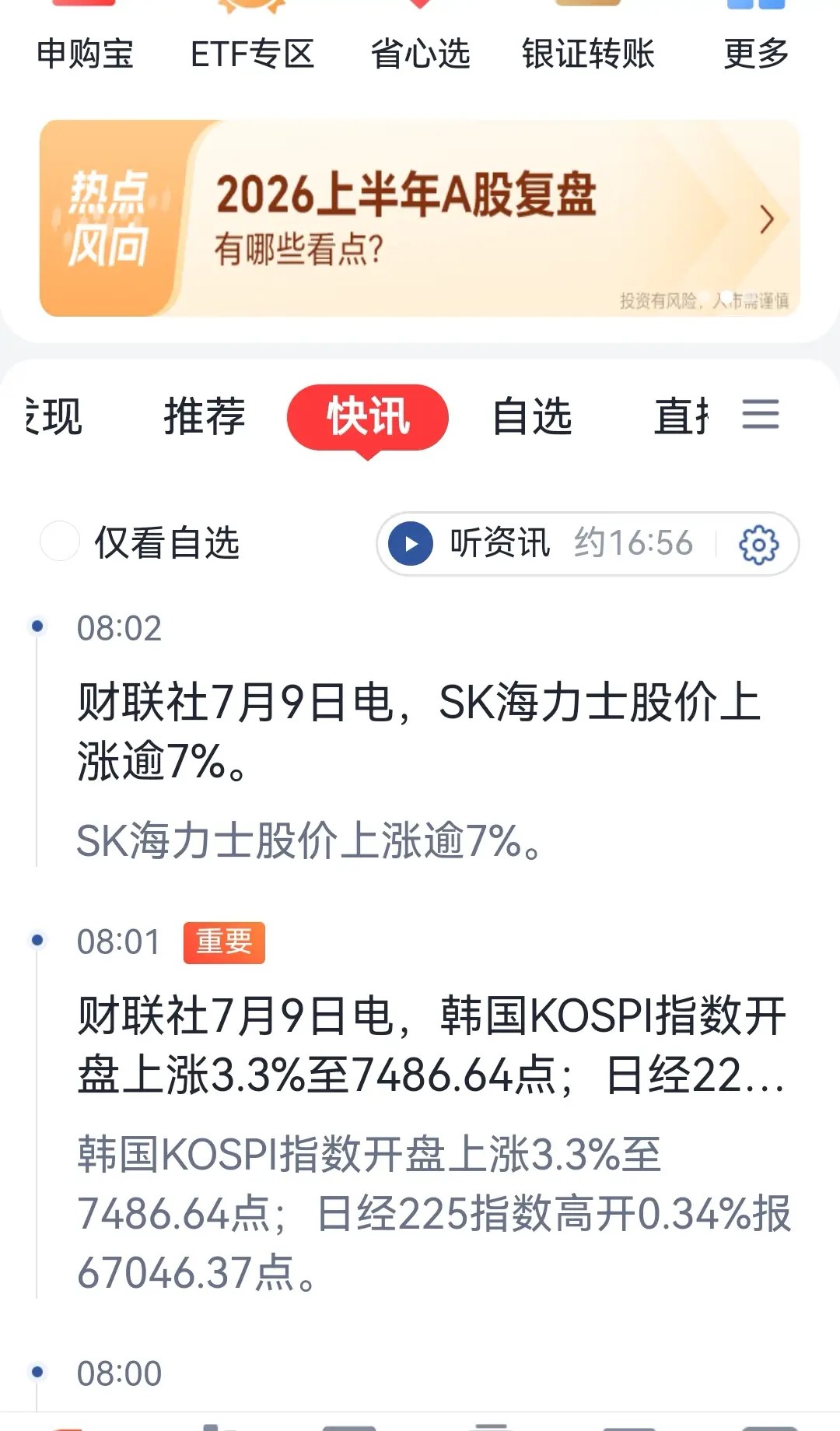Open ETF专区 section

[x=252, y=54]
